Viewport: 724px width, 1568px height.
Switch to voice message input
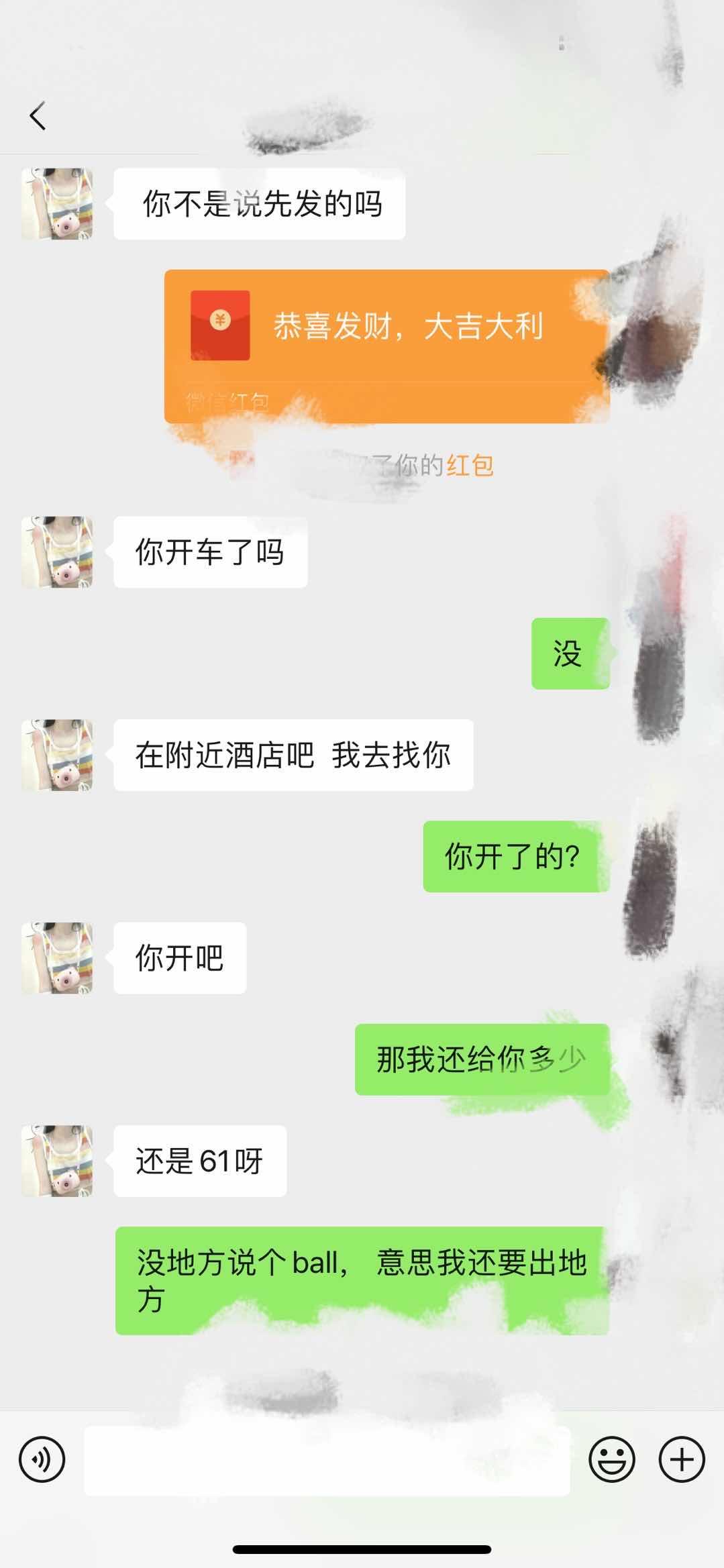(42, 1459)
